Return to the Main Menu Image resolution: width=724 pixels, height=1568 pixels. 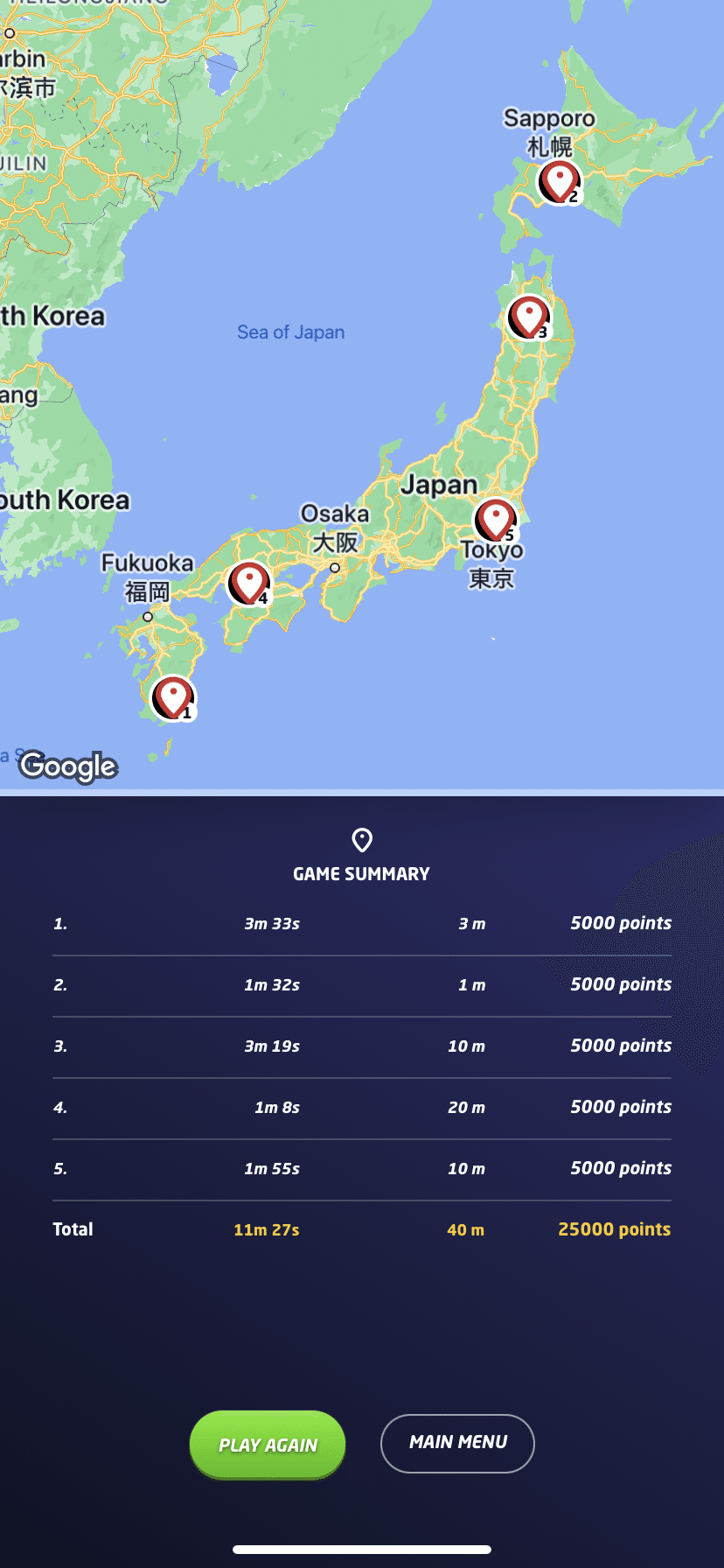(x=457, y=1443)
